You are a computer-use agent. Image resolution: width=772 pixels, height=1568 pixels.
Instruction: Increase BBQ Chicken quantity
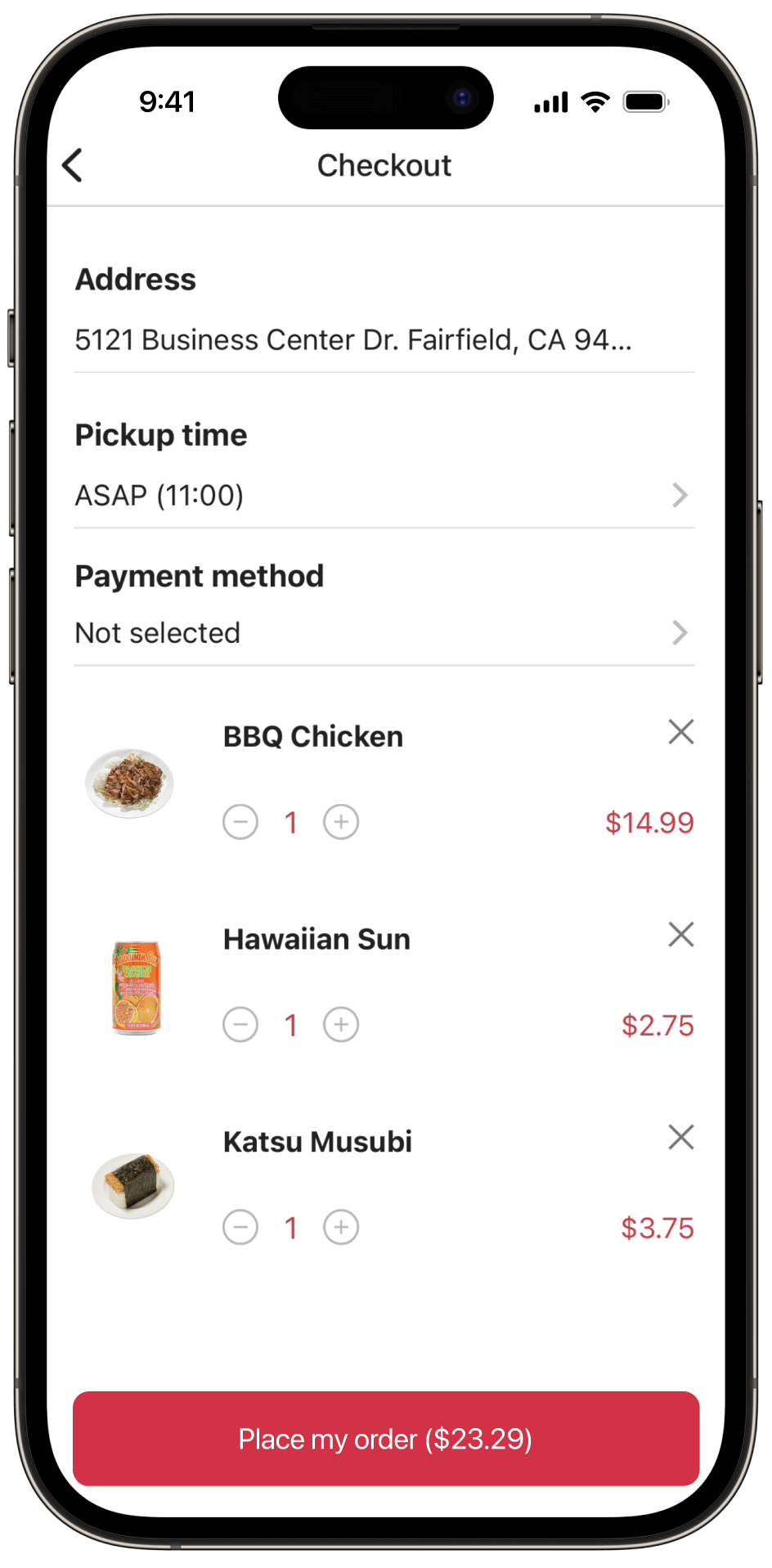point(341,822)
